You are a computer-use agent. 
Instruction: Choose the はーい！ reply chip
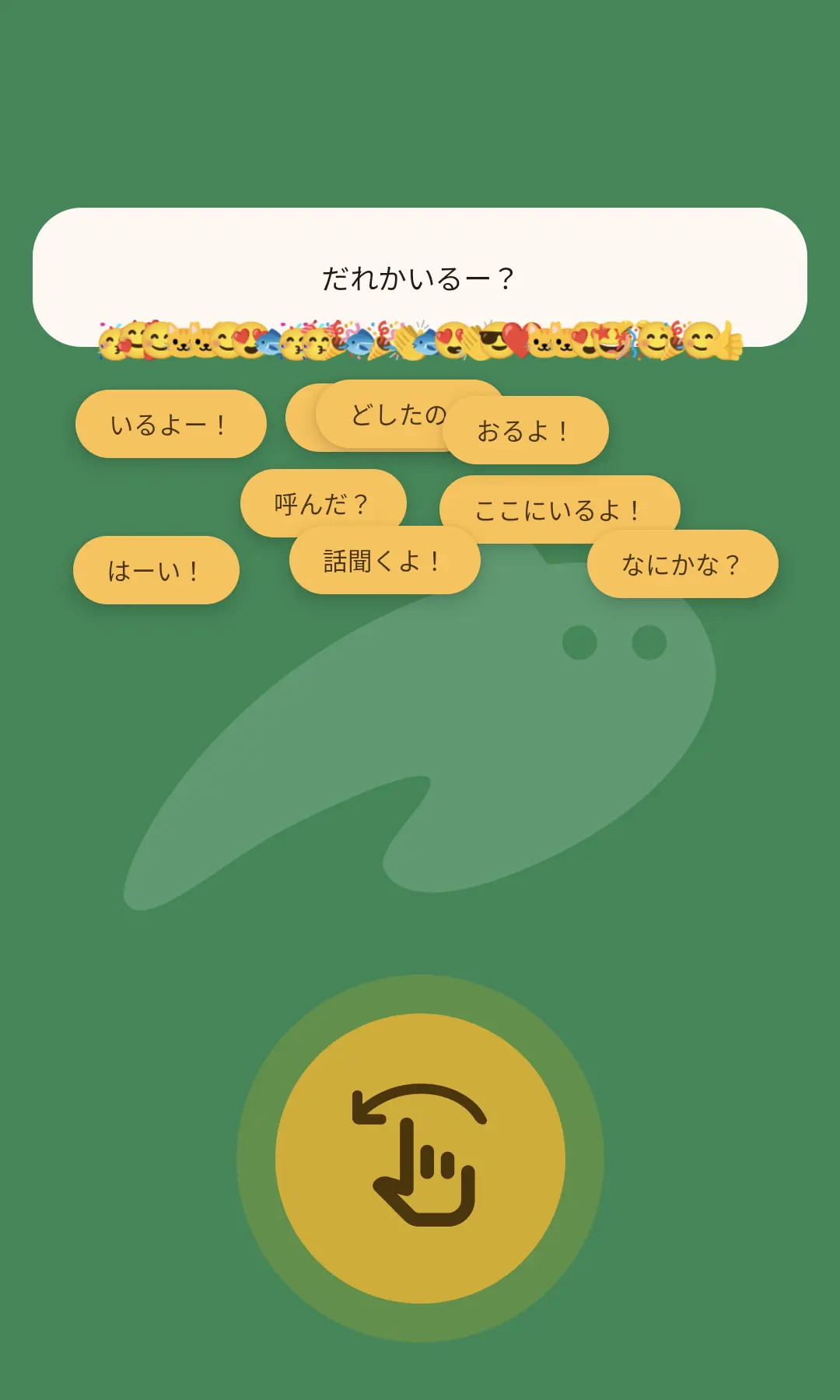pyautogui.click(x=156, y=571)
